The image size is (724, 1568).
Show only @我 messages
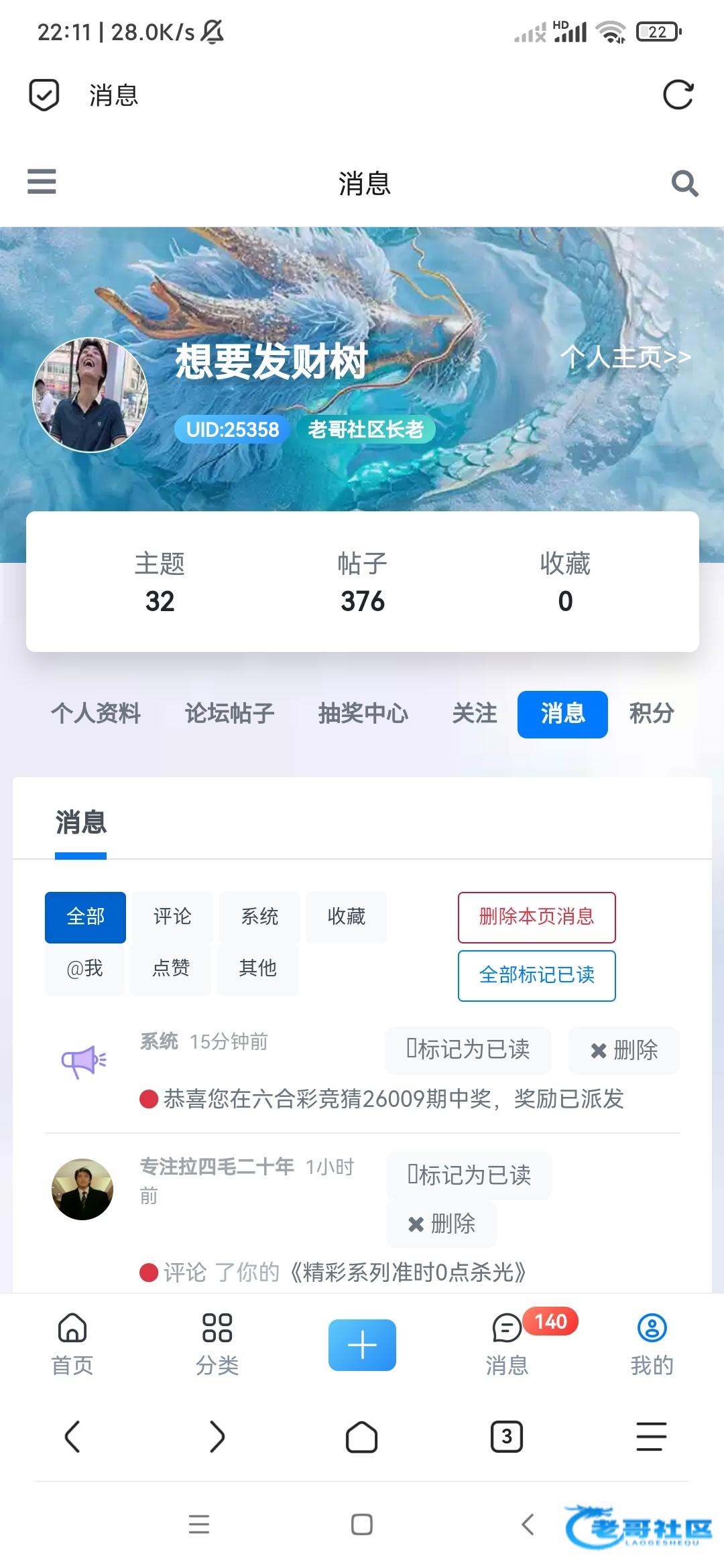click(84, 968)
